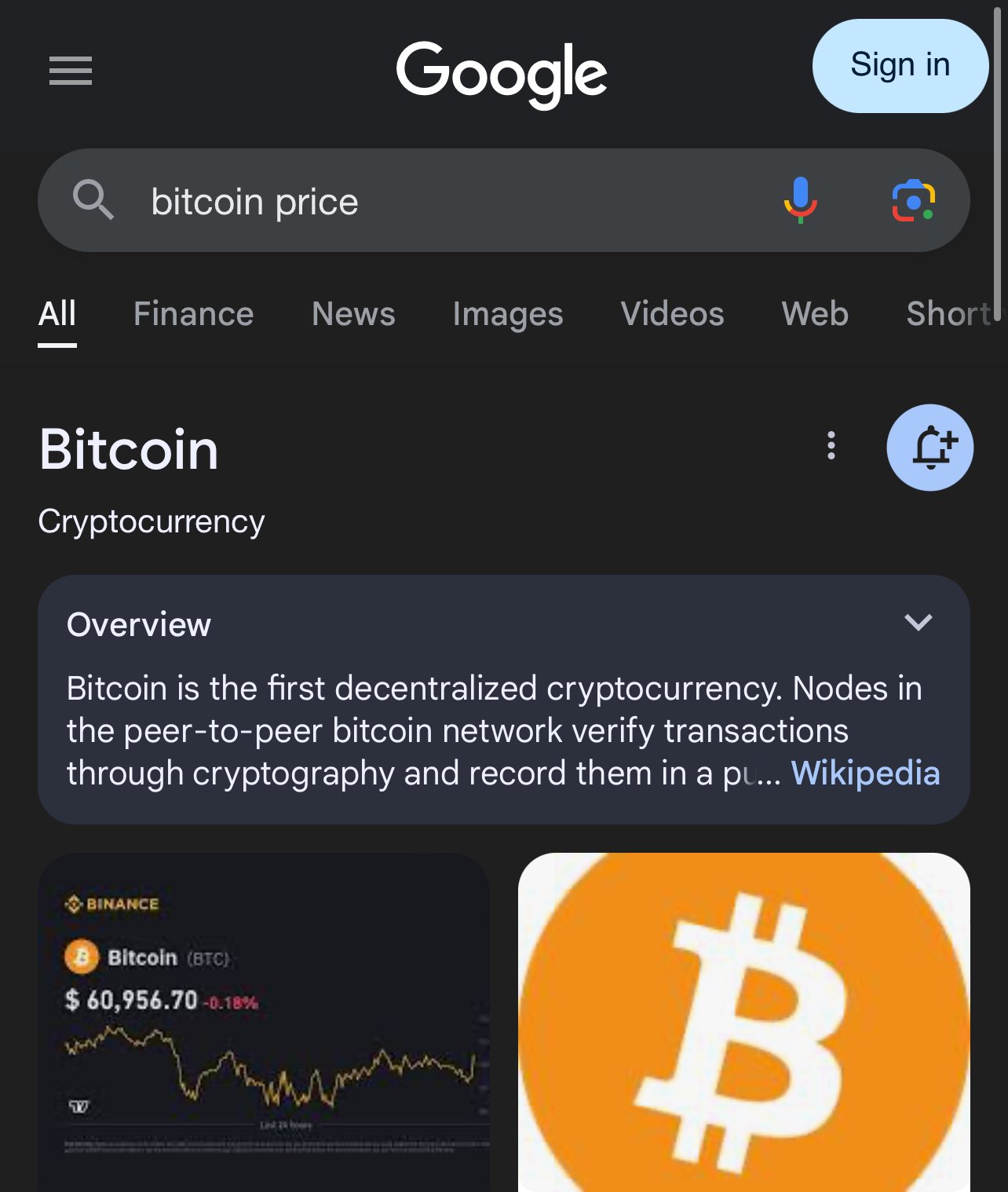Start voice search with microphone

click(800, 200)
